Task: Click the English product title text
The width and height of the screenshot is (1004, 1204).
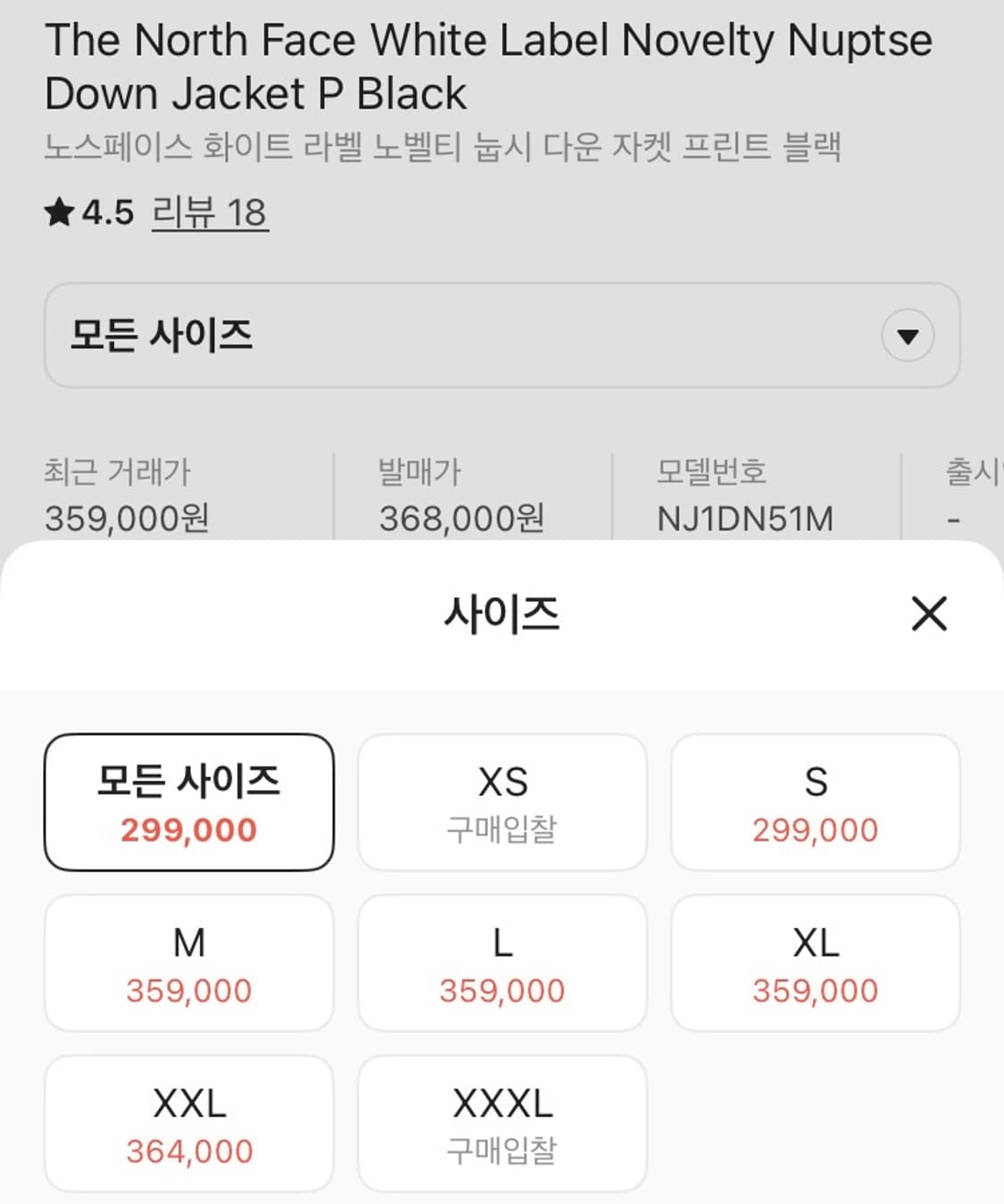Action: coord(489,64)
